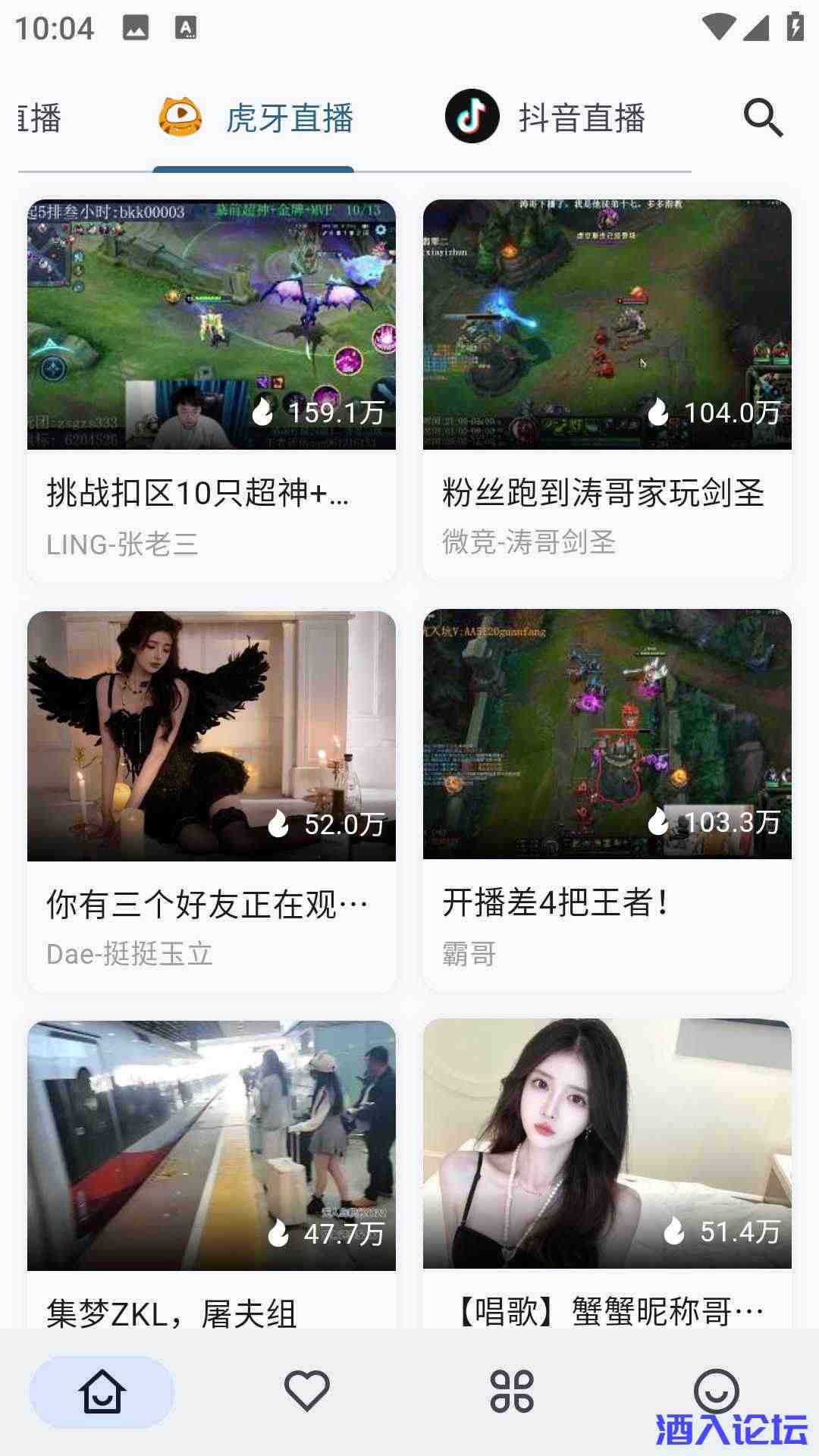Select the Huya logo icon
819x1456 pixels.
(179, 118)
